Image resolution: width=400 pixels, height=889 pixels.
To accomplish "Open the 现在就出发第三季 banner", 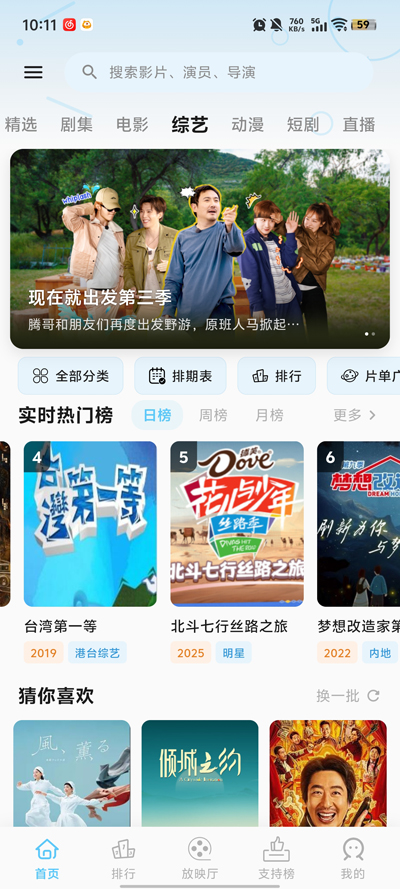I will click(x=199, y=249).
